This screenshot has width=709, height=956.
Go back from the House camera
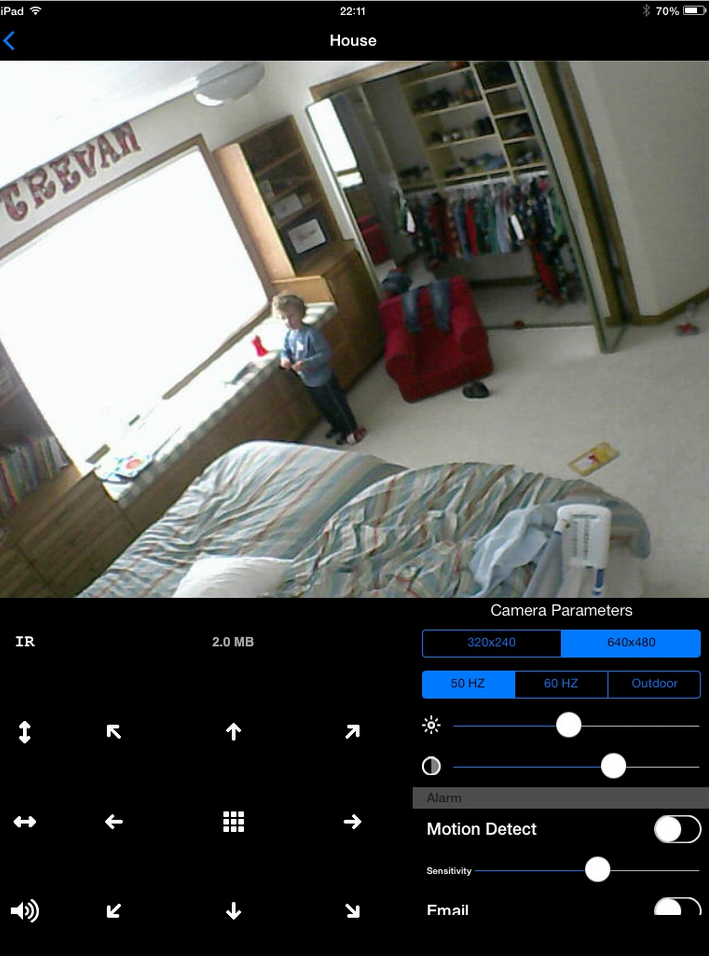pos(11,41)
